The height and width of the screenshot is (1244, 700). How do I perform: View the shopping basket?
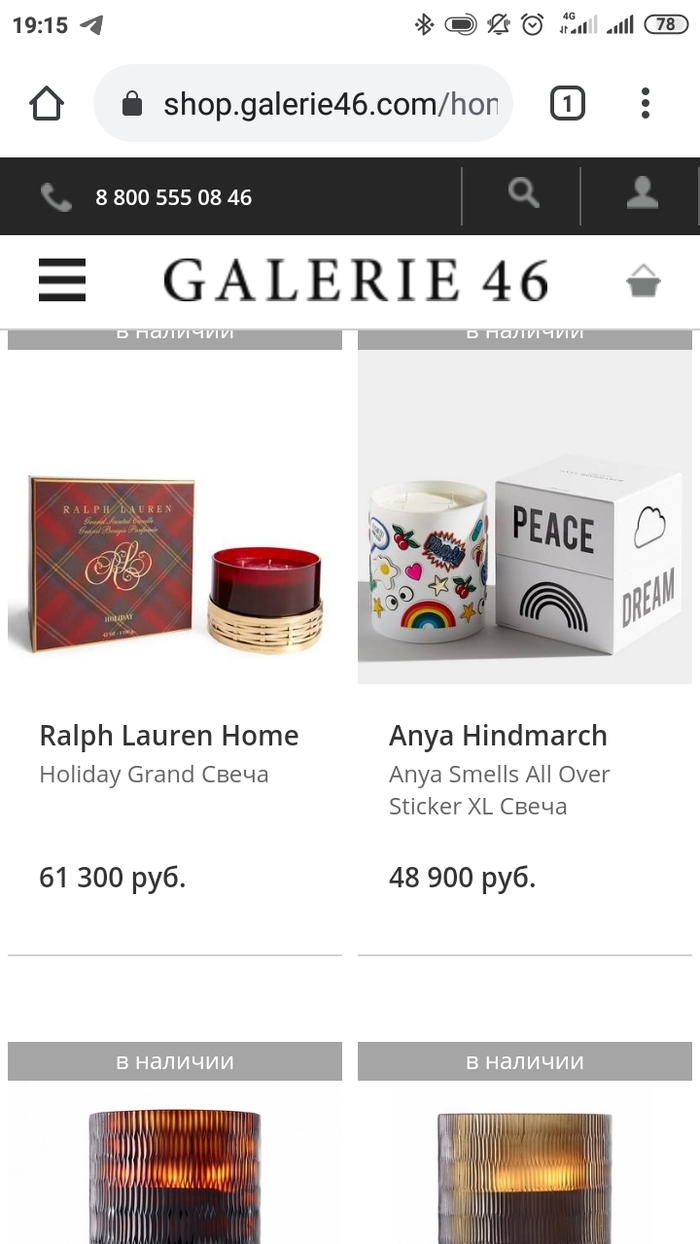coord(644,282)
